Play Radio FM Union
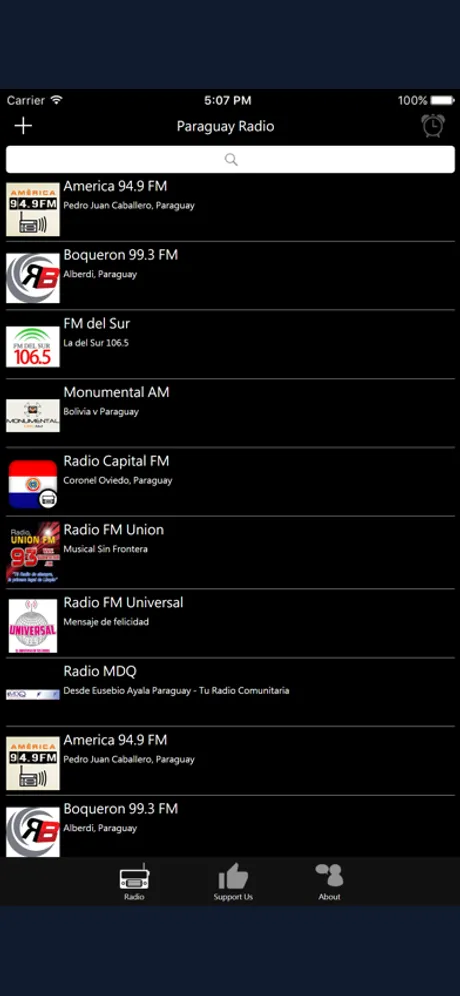The image size is (460, 996). tap(230, 552)
